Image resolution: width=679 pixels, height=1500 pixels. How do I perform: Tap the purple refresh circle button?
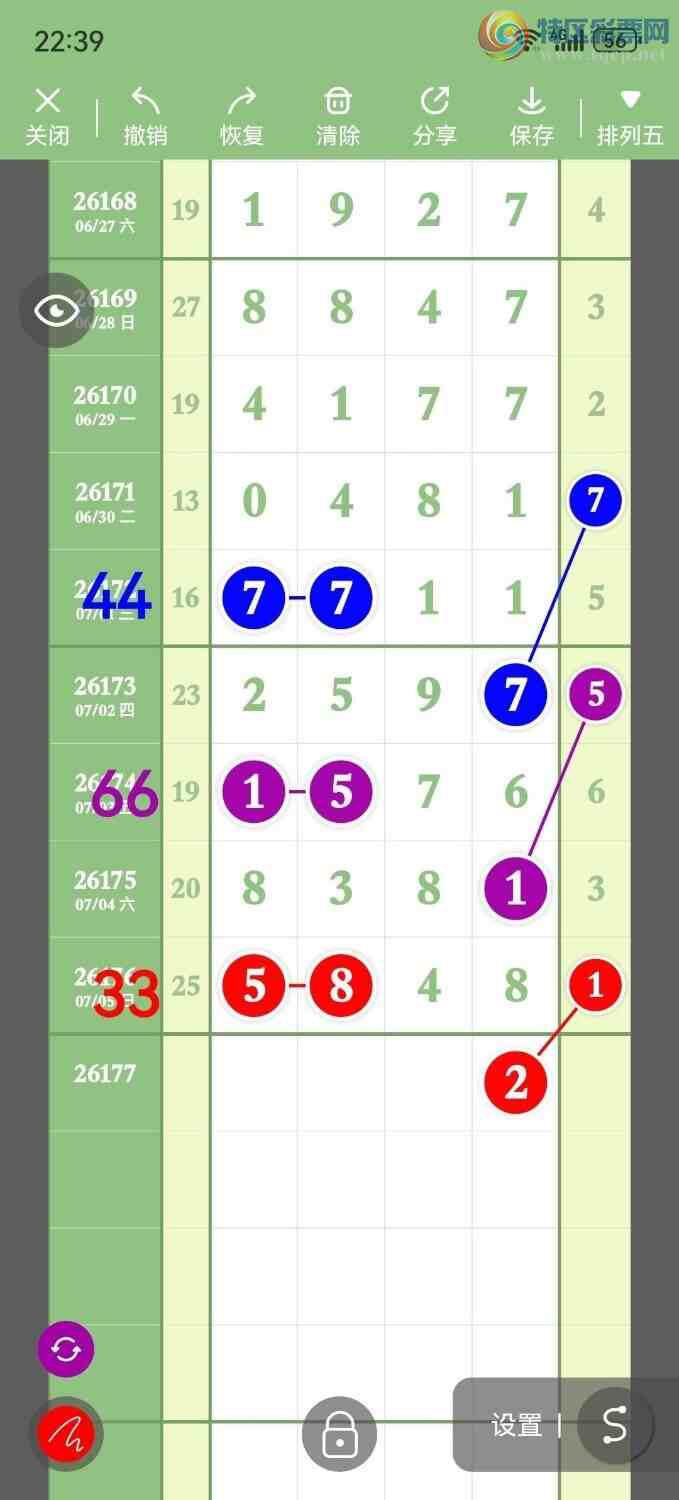coord(66,1349)
